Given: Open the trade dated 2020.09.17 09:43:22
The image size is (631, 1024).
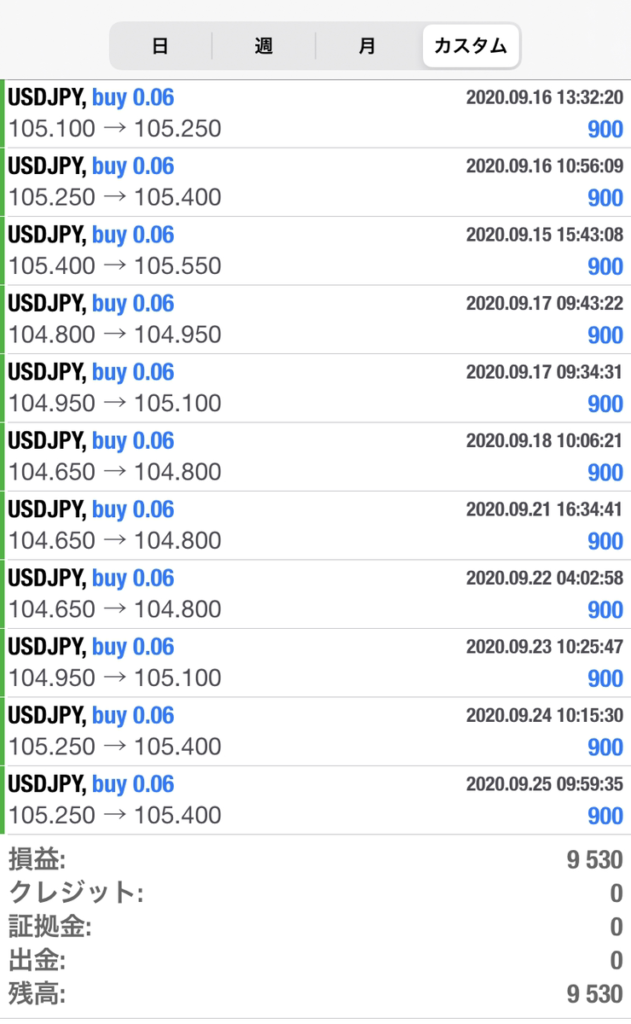Looking at the screenshot, I should tap(316, 319).
